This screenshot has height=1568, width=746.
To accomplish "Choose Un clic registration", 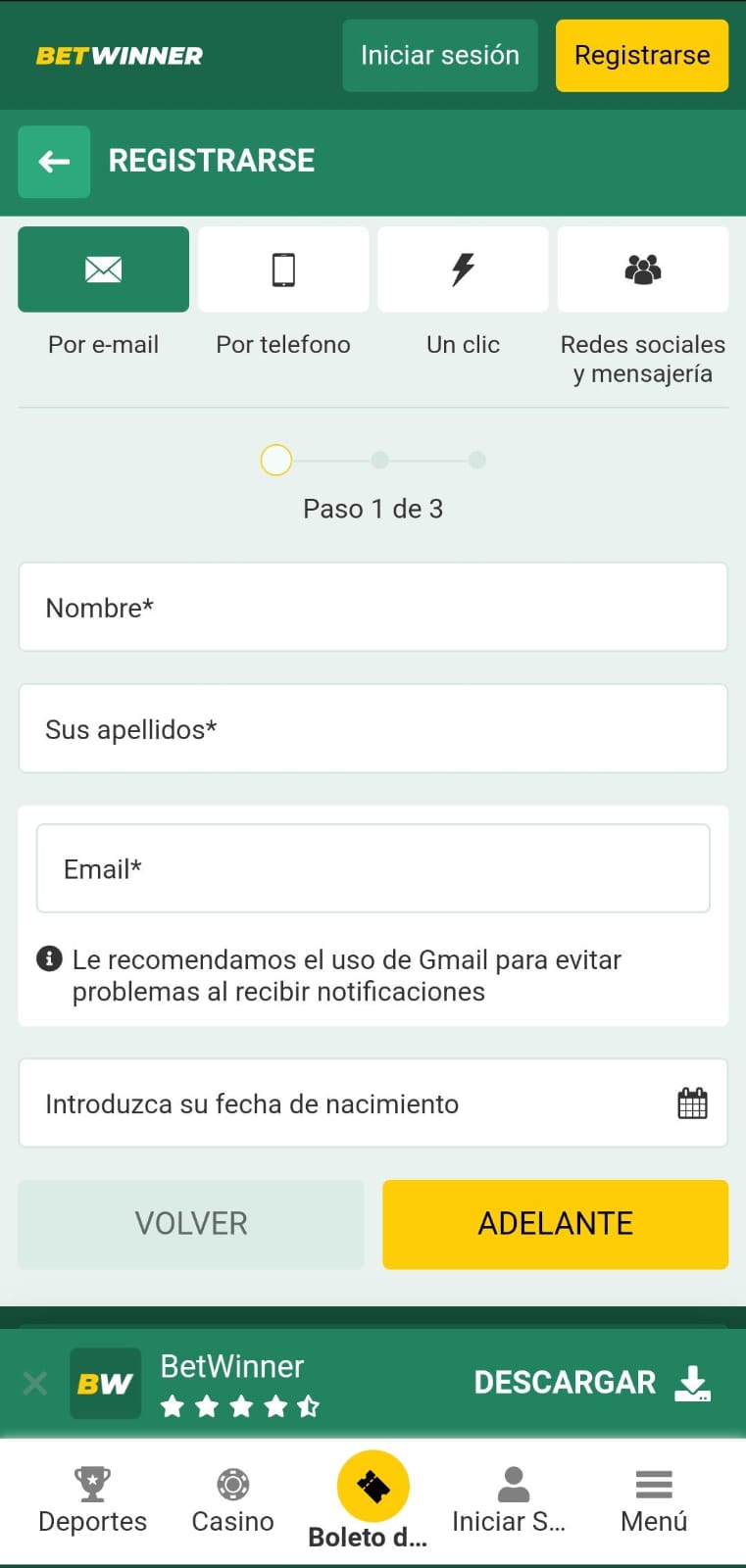I will (x=463, y=269).
